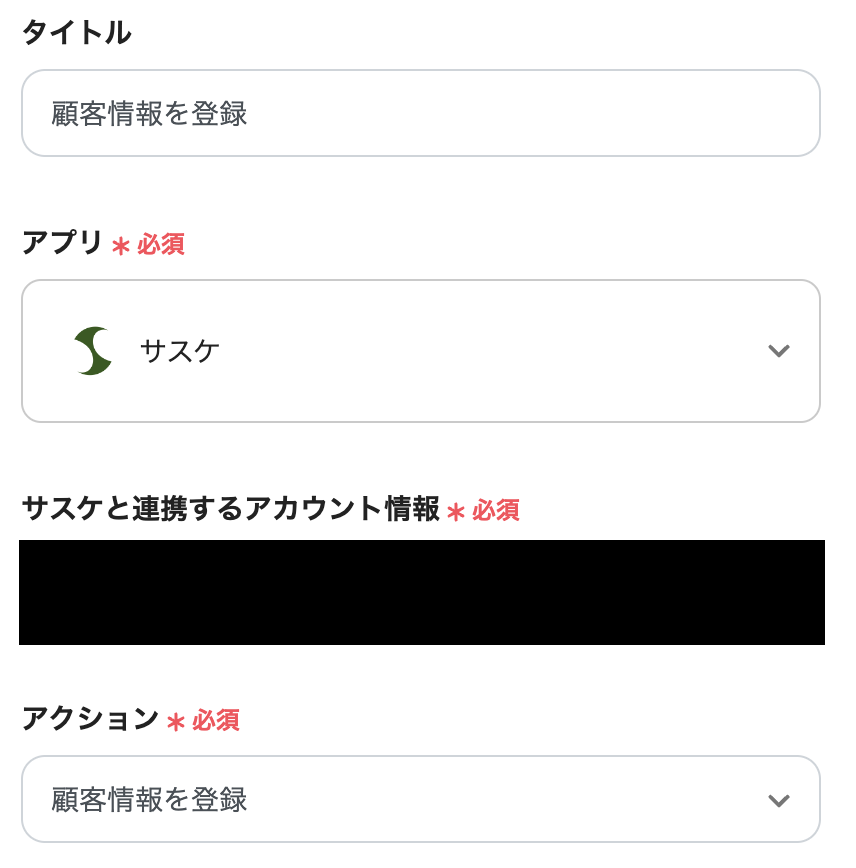Screen dimensions: 856x868
Task: Open the アクション dropdown showing 顧客情報を登録
Action: (x=420, y=798)
